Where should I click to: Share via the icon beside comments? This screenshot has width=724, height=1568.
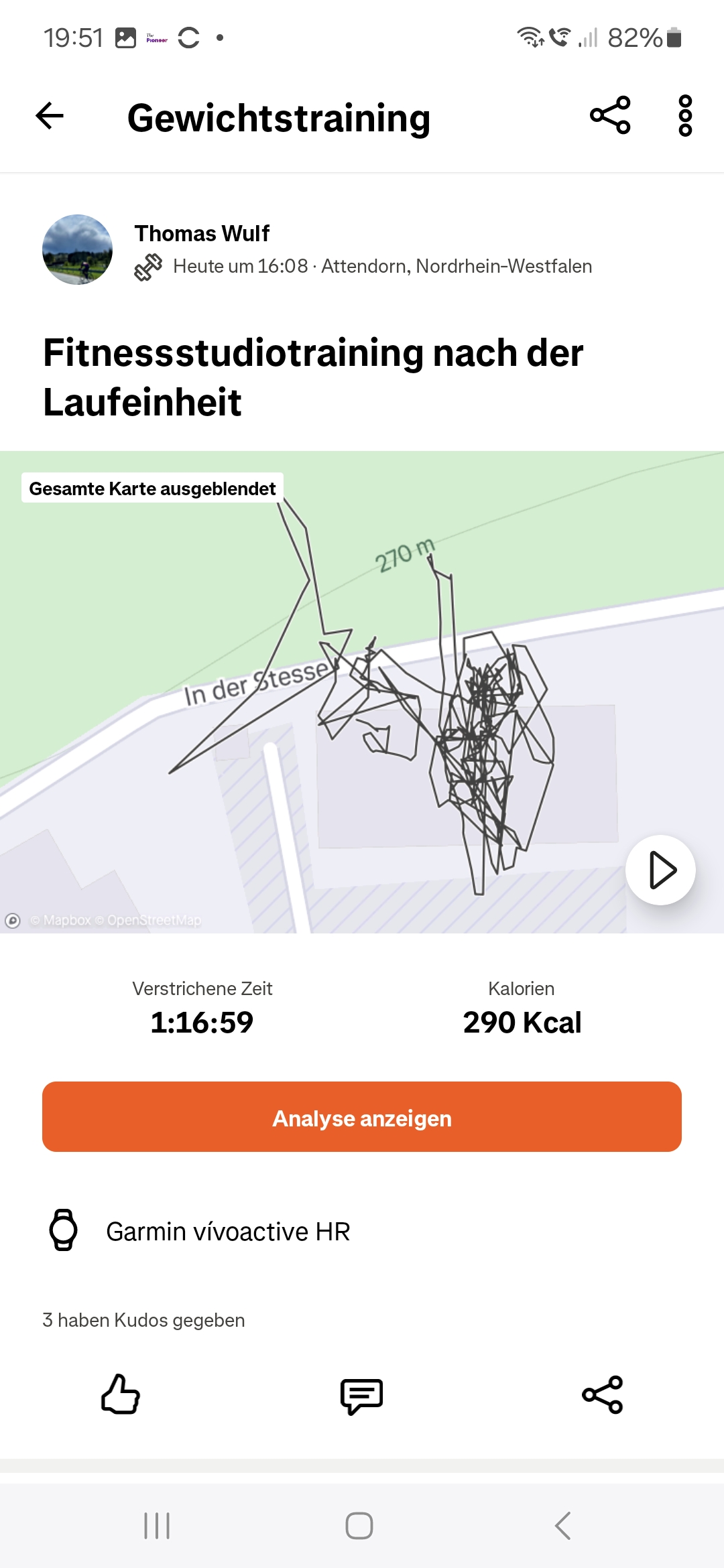coord(603,1394)
